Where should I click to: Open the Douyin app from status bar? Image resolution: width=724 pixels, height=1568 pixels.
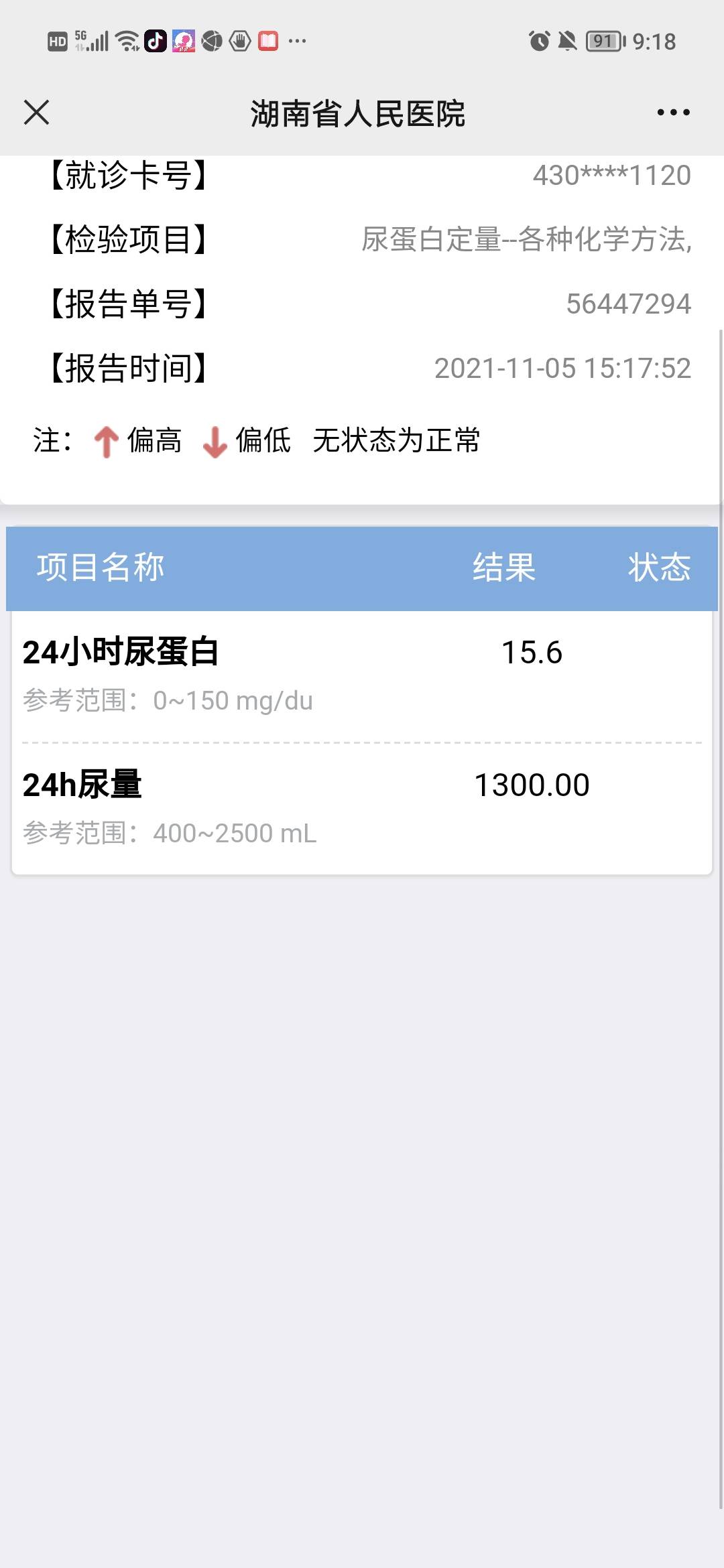155,42
